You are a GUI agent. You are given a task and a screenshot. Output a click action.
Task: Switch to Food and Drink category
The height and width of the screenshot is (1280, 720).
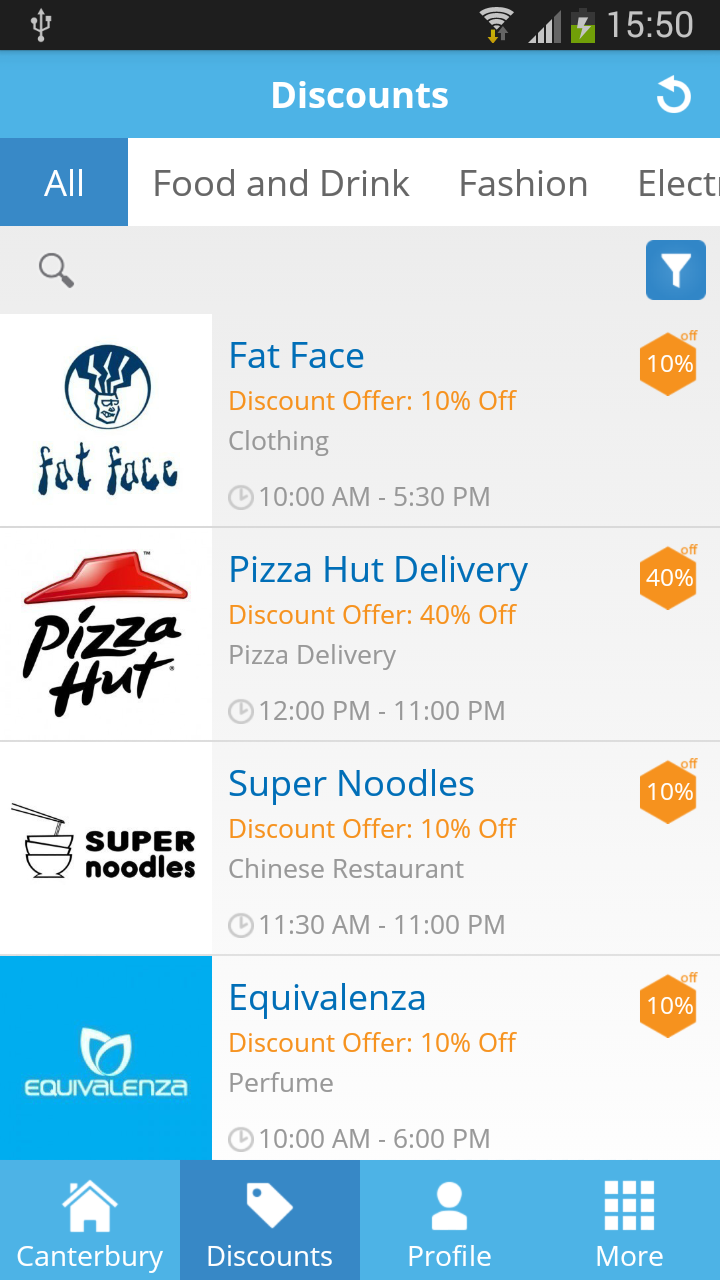point(281,183)
